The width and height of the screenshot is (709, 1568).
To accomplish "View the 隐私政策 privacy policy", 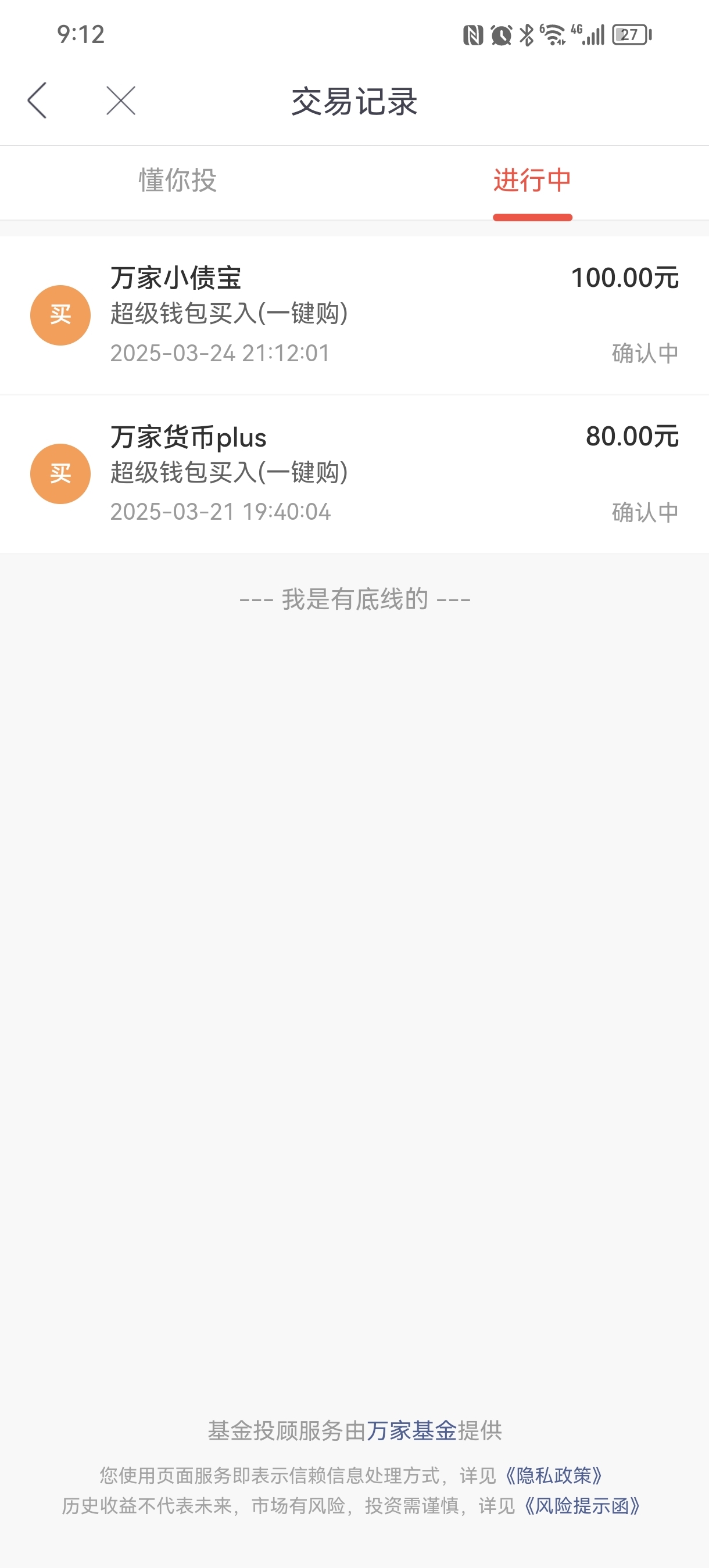I will (x=554, y=1476).
